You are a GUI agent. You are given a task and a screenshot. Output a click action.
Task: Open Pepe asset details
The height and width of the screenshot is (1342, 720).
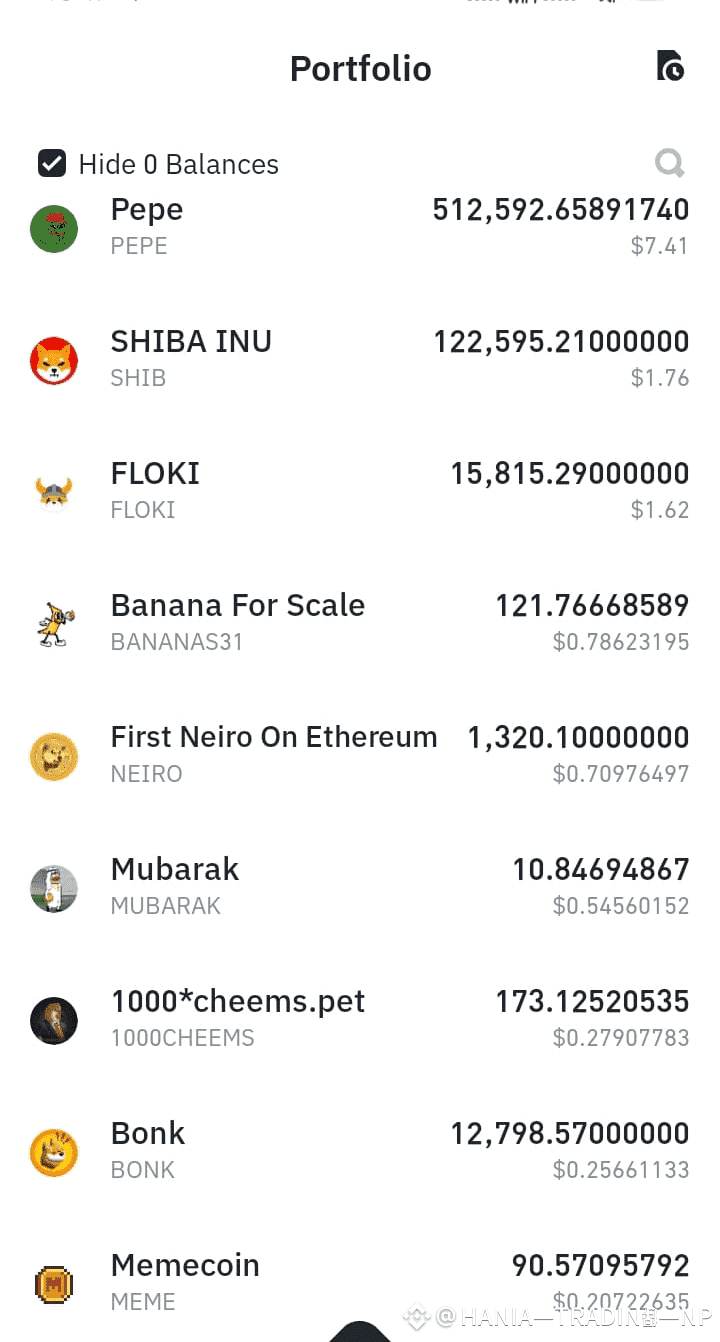[360, 229]
